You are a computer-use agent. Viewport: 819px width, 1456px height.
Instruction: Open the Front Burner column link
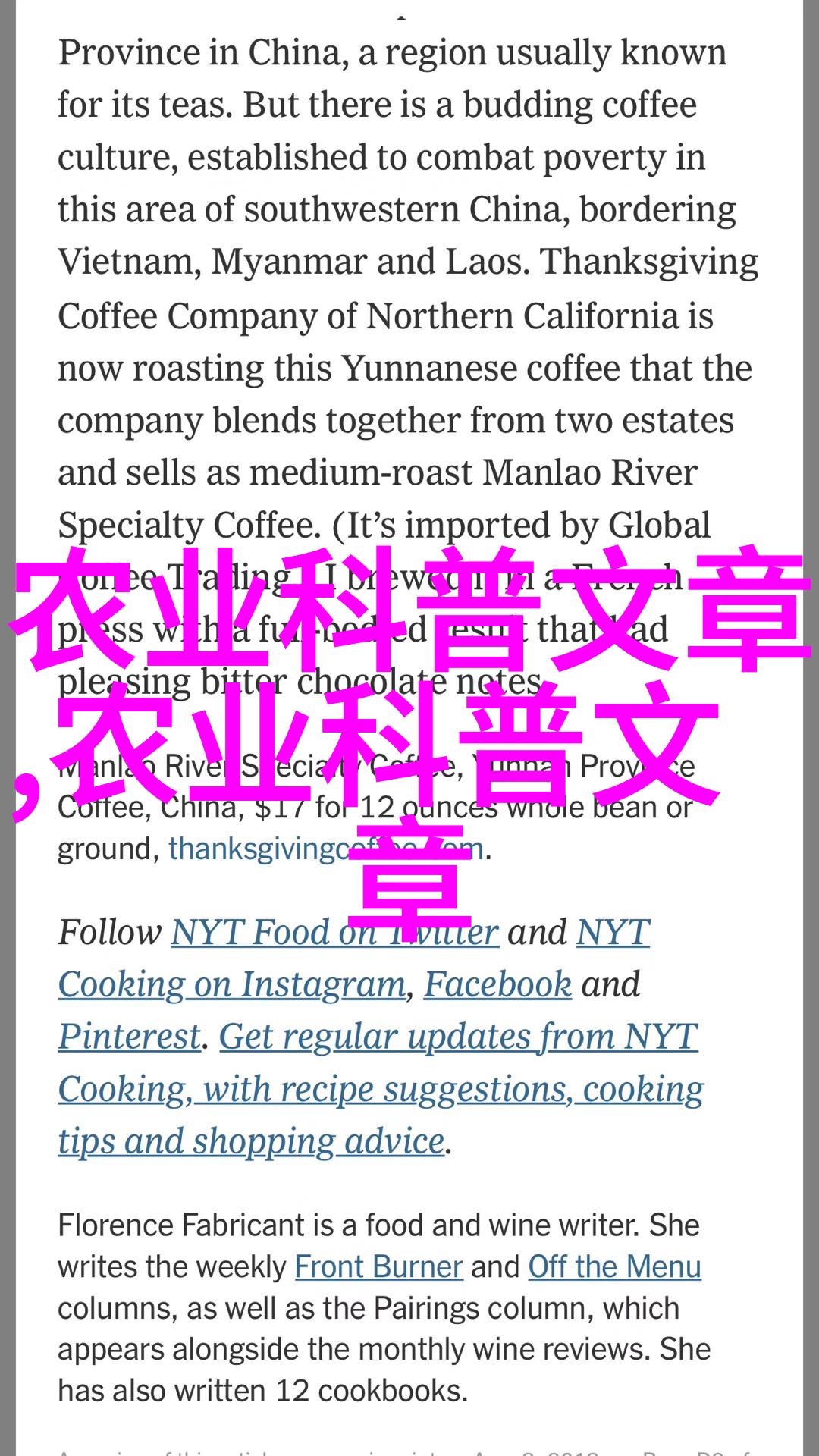(378, 1266)
